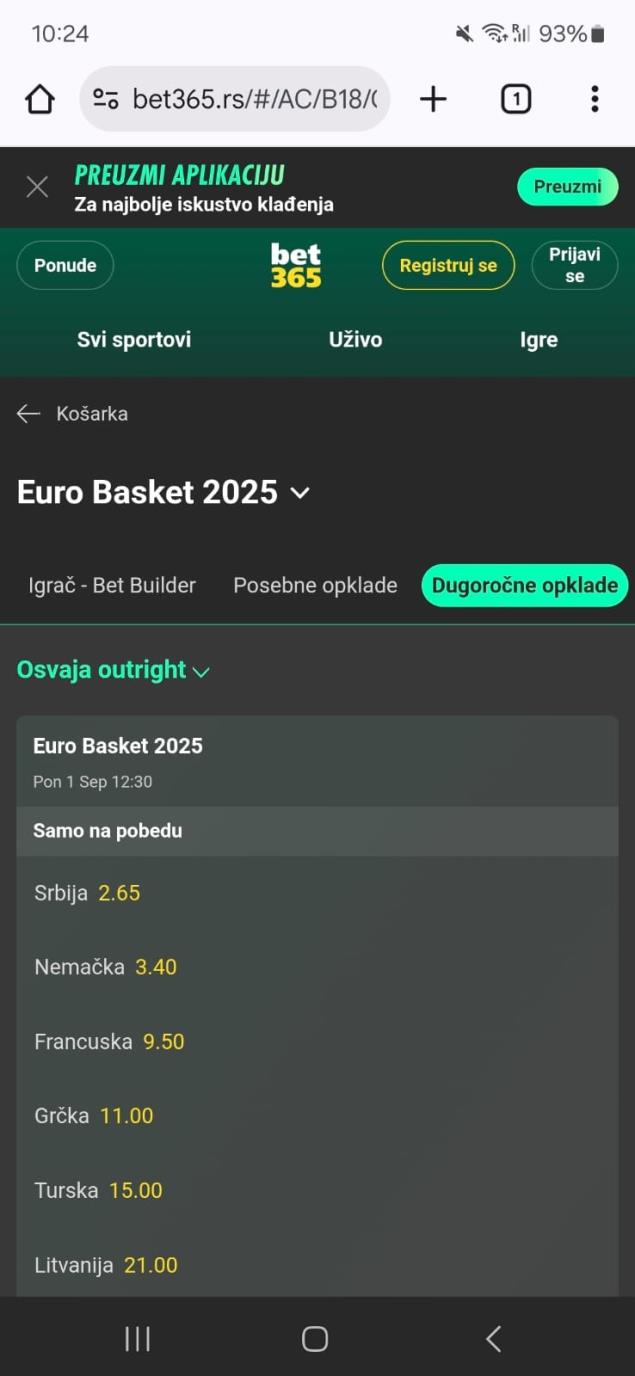Switch to Svi sportovi section
Image resolution: width=635 pixels, height=1376 pixels.
click(x=134, y=340)
